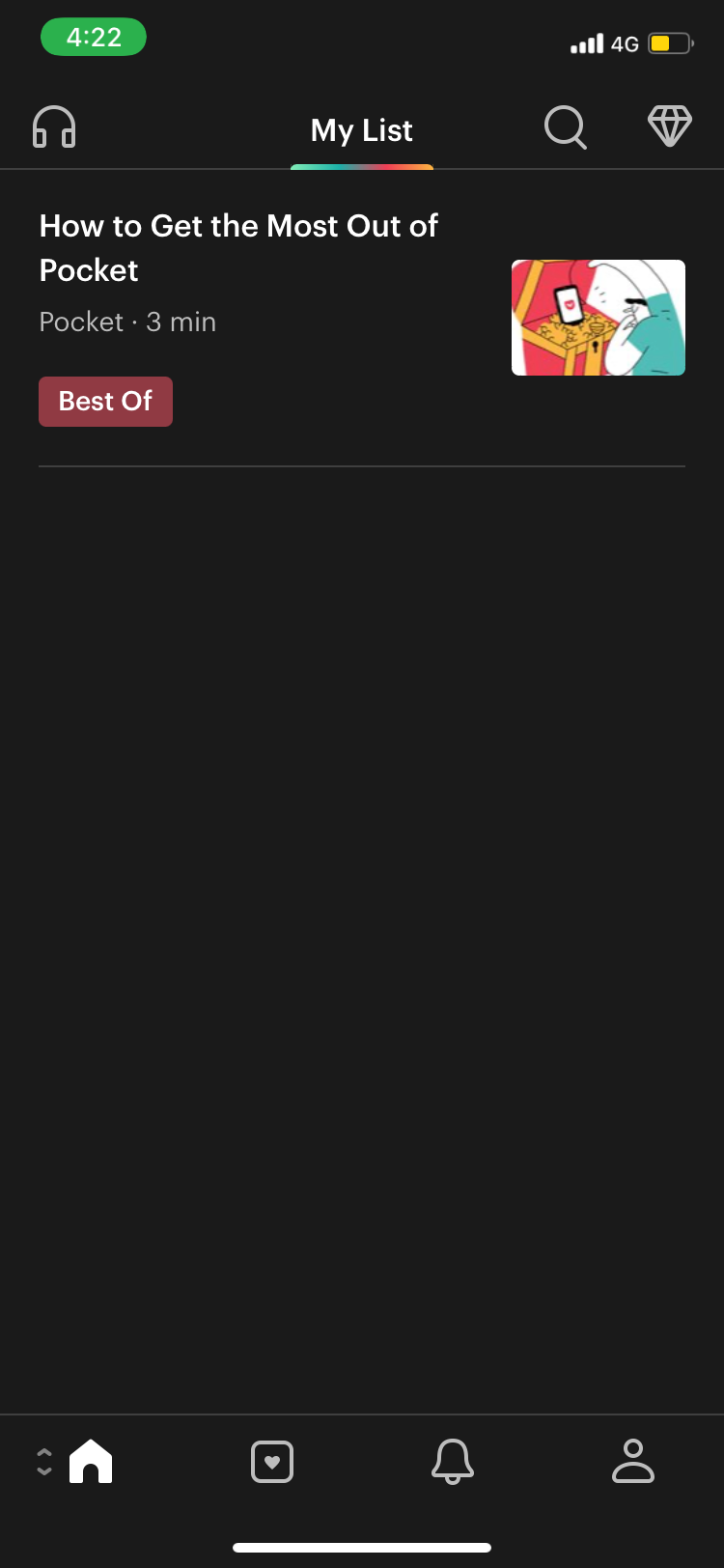The image size is (724, 1568).
Task: Open the article How to Get the Most Out of Pocket
Action: tap(238, 248)
